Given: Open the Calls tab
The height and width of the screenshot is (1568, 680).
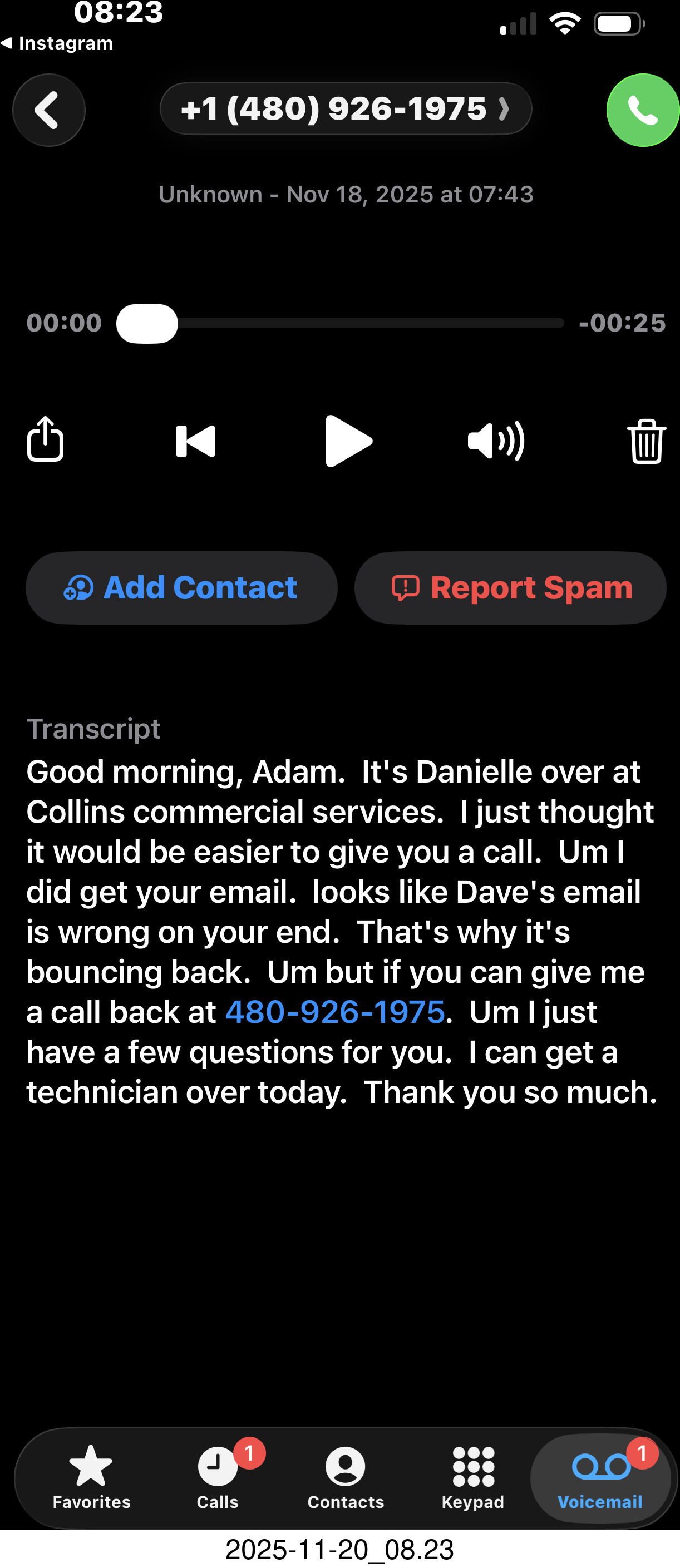Looking at the screenshot, I should coord(218,1477).
